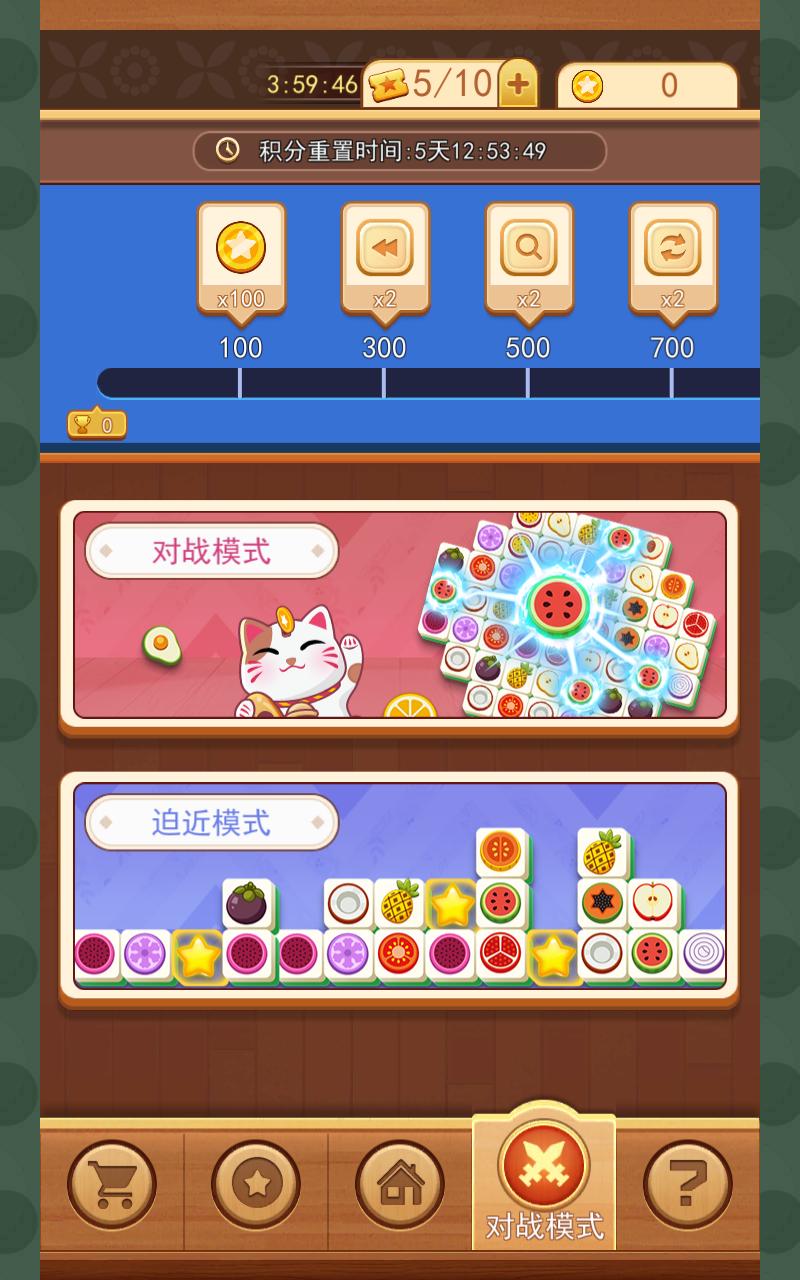800x1280 pixels.
Task: Tap the magnifier x2 reward at 500
Action: click(529, 257)
